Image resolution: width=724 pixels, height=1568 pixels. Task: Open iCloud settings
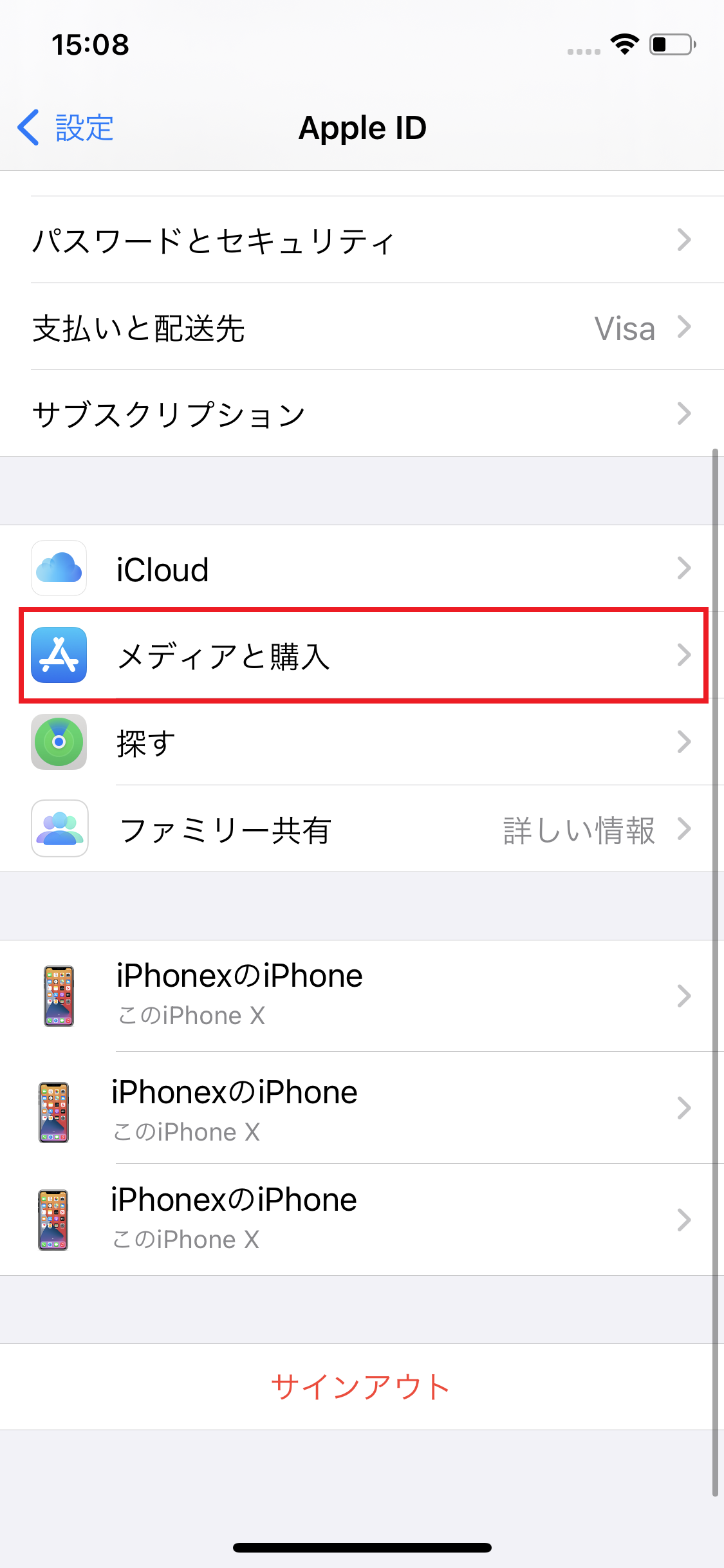(360, 569)
